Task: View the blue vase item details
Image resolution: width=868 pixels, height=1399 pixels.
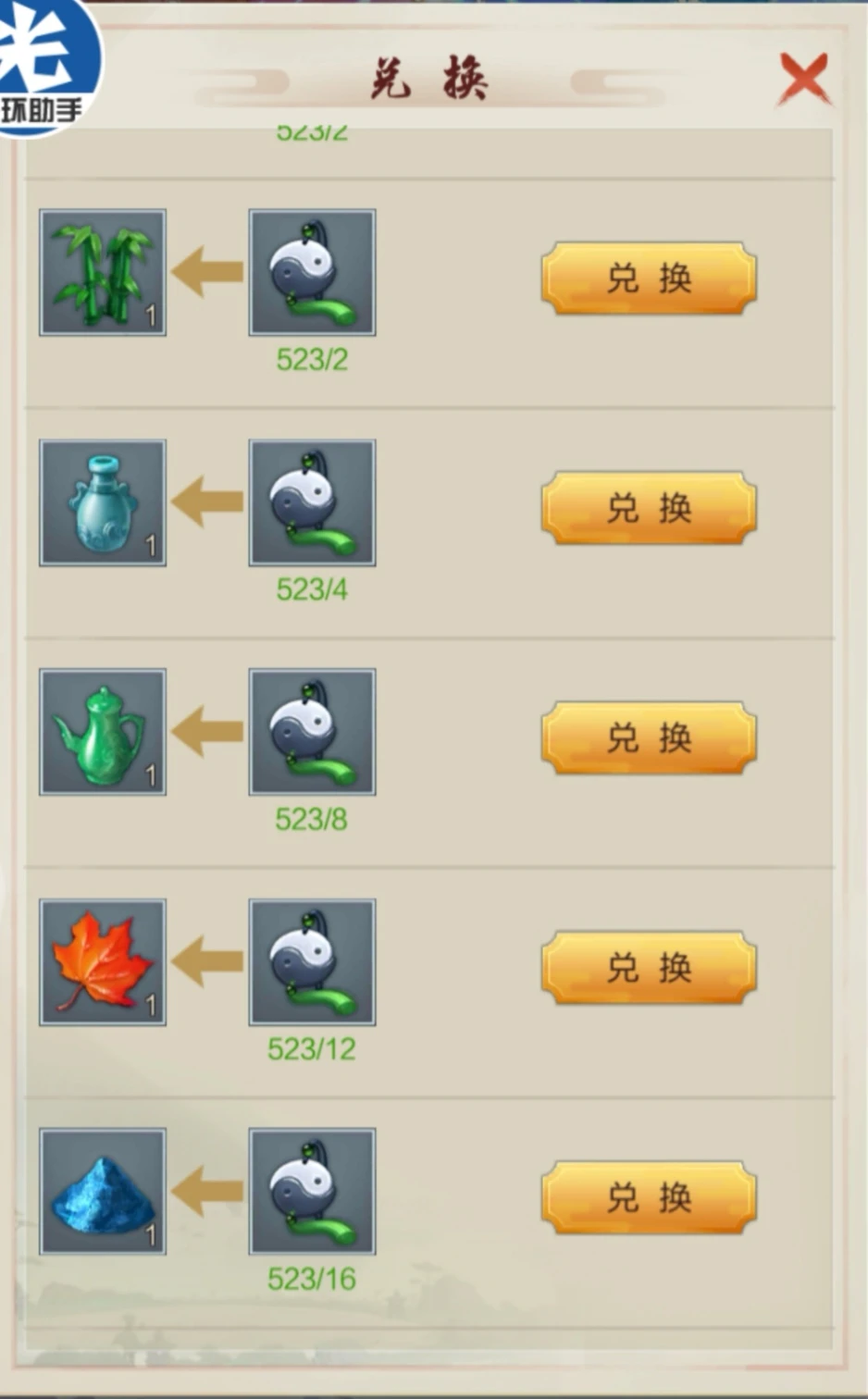Action: 103,502
